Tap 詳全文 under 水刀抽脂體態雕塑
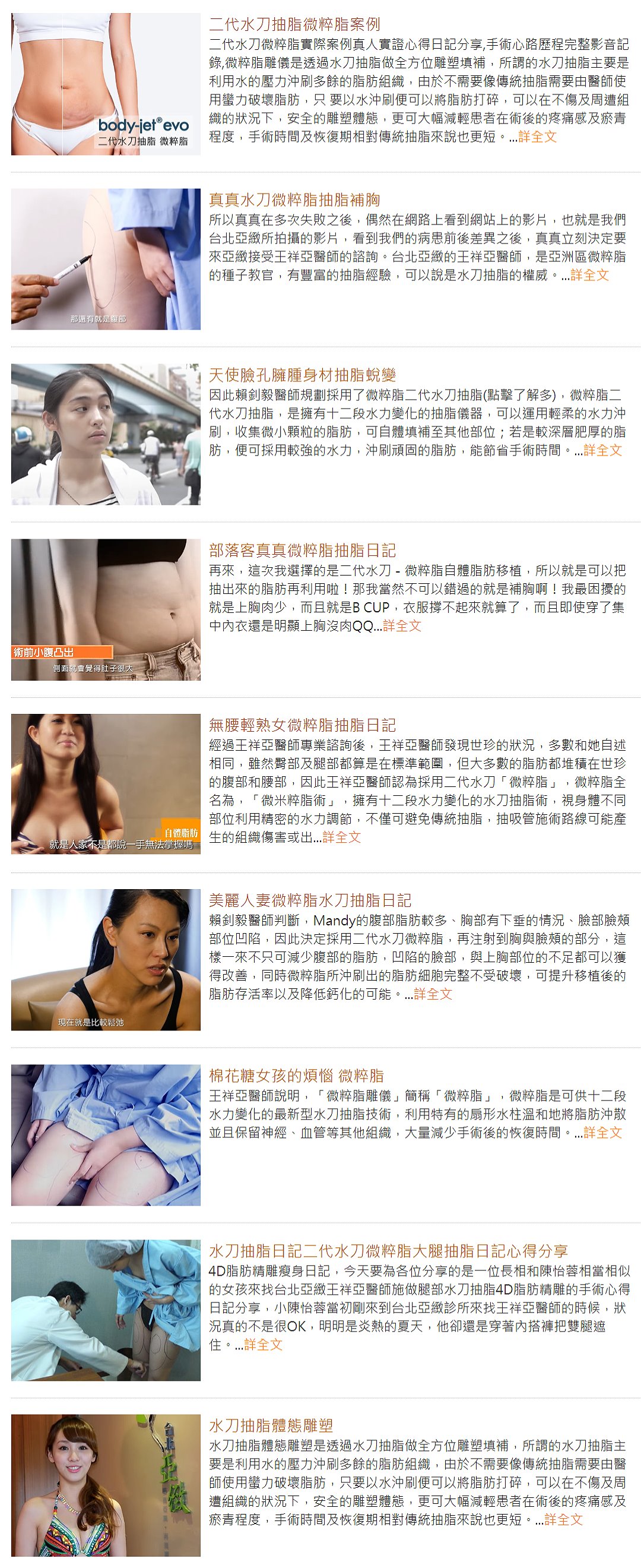 [x=563, y=1520]
